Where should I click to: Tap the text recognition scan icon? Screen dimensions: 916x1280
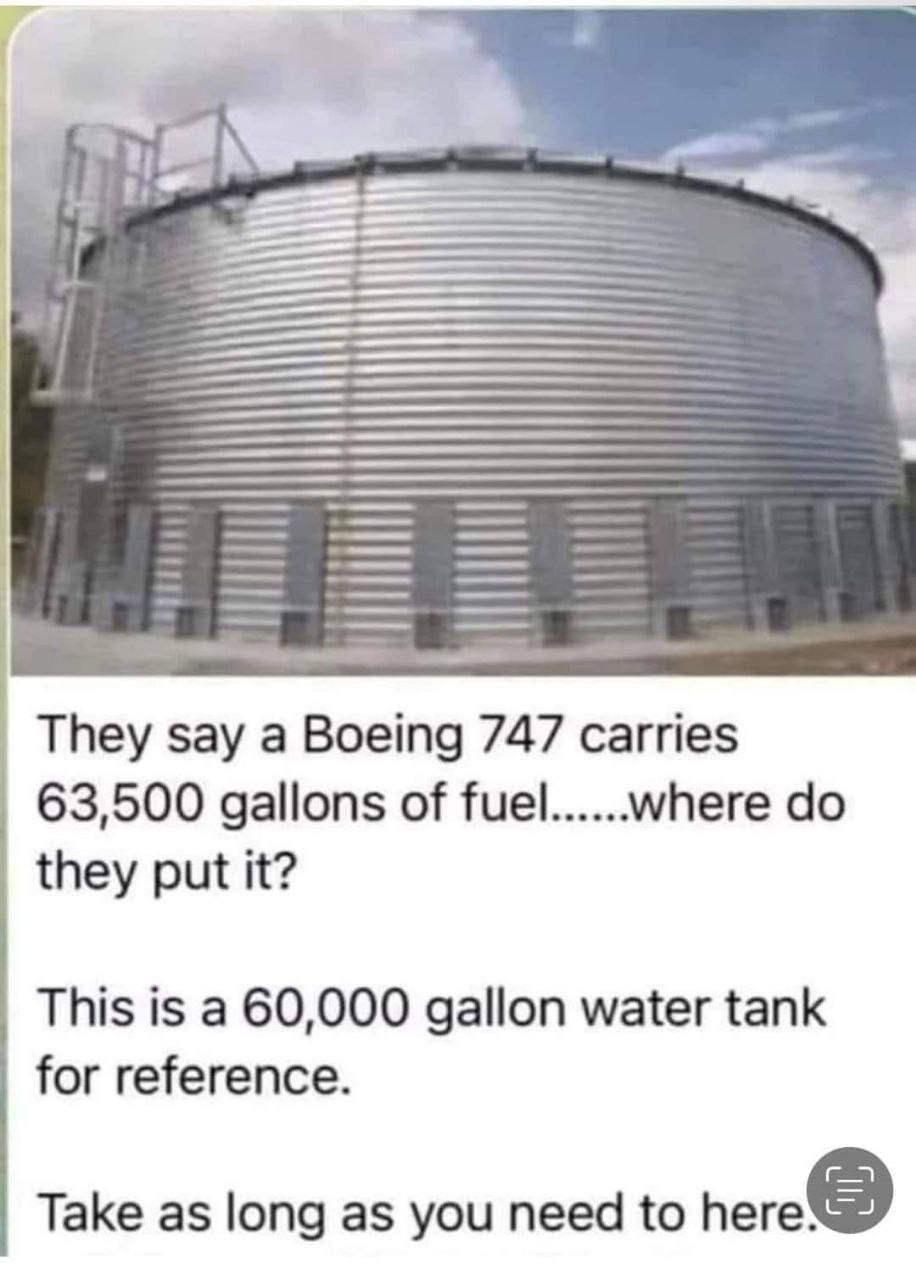point(850,1190)
